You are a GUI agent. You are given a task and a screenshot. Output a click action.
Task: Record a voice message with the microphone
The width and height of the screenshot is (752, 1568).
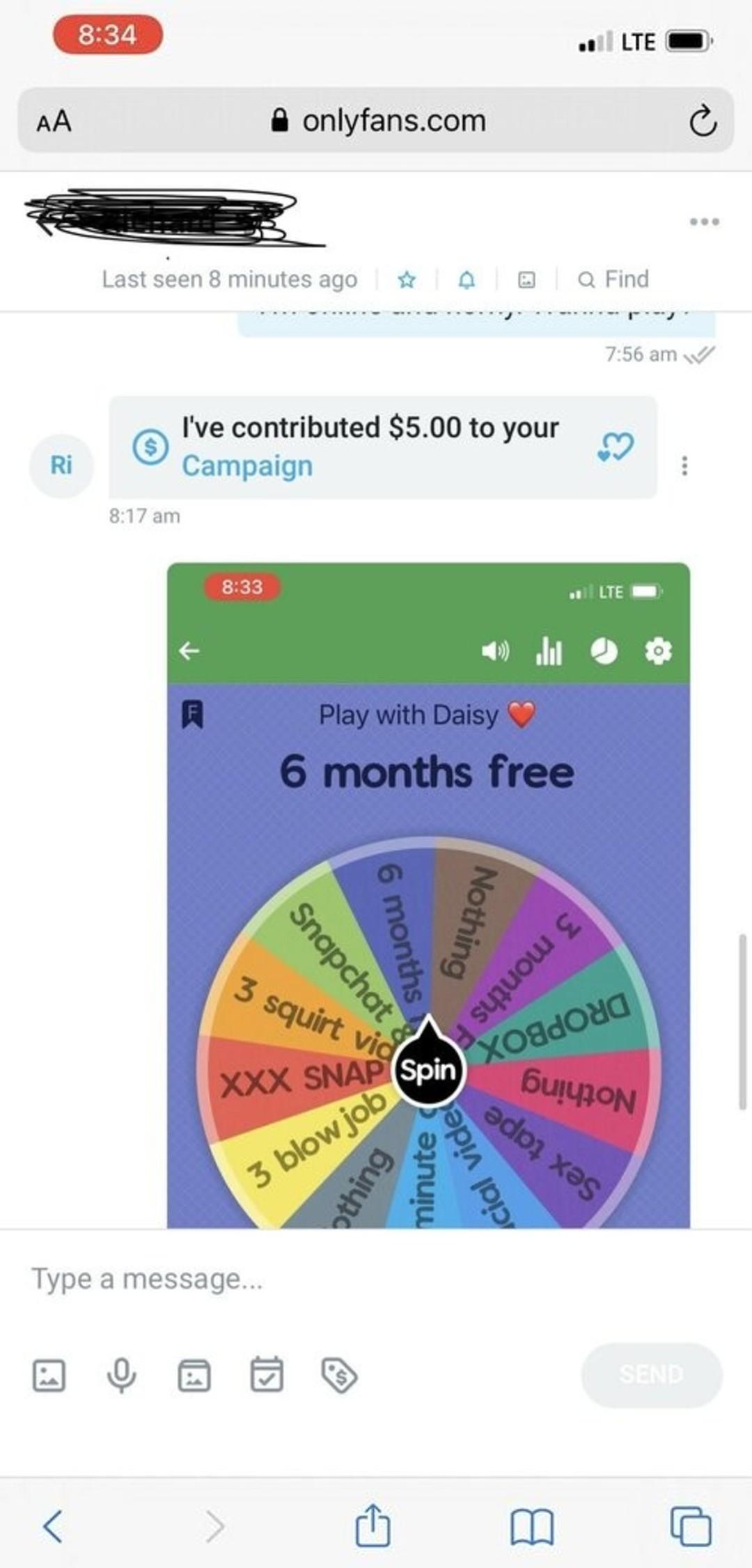[121, 1375]
